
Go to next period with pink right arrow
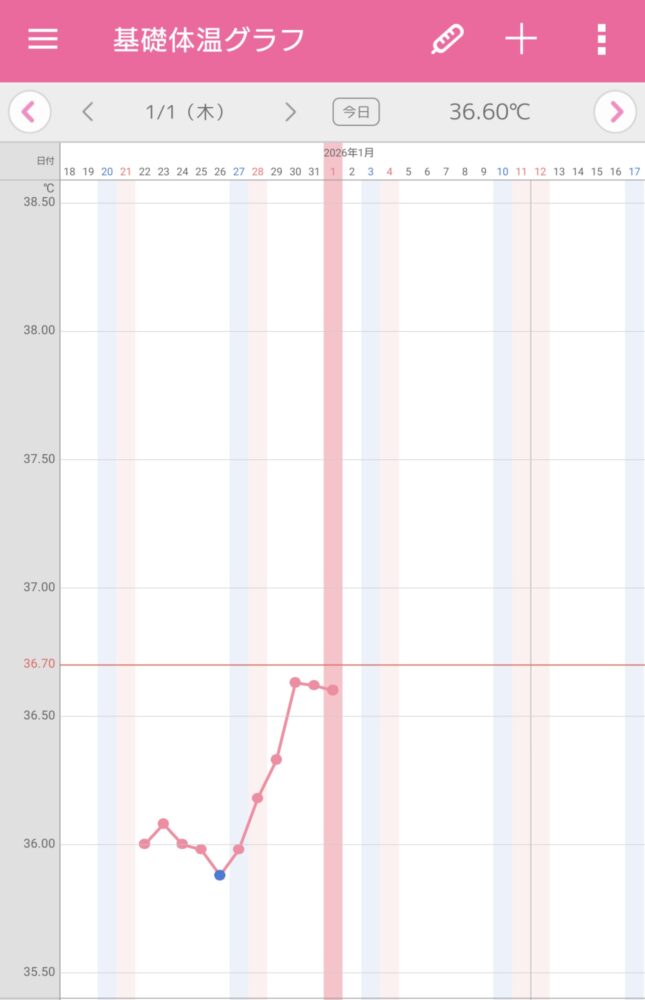point(615,112)
